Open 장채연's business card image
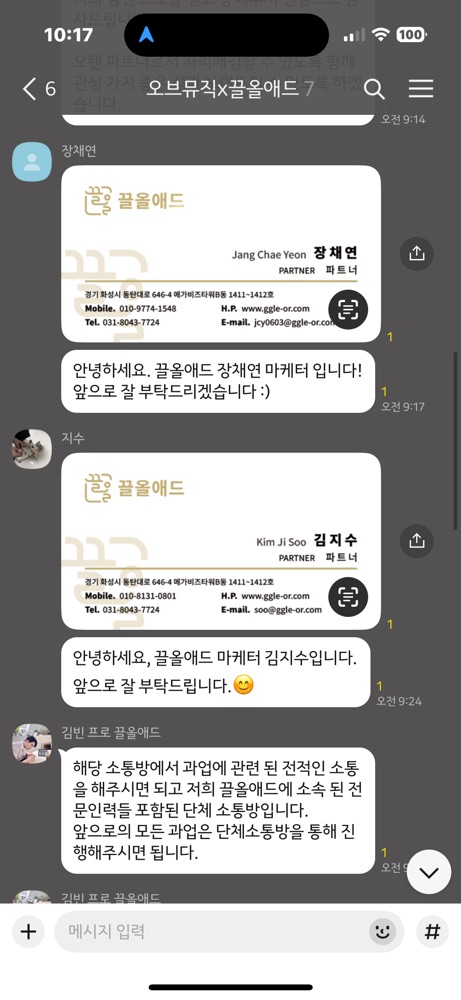 (221, 254)
